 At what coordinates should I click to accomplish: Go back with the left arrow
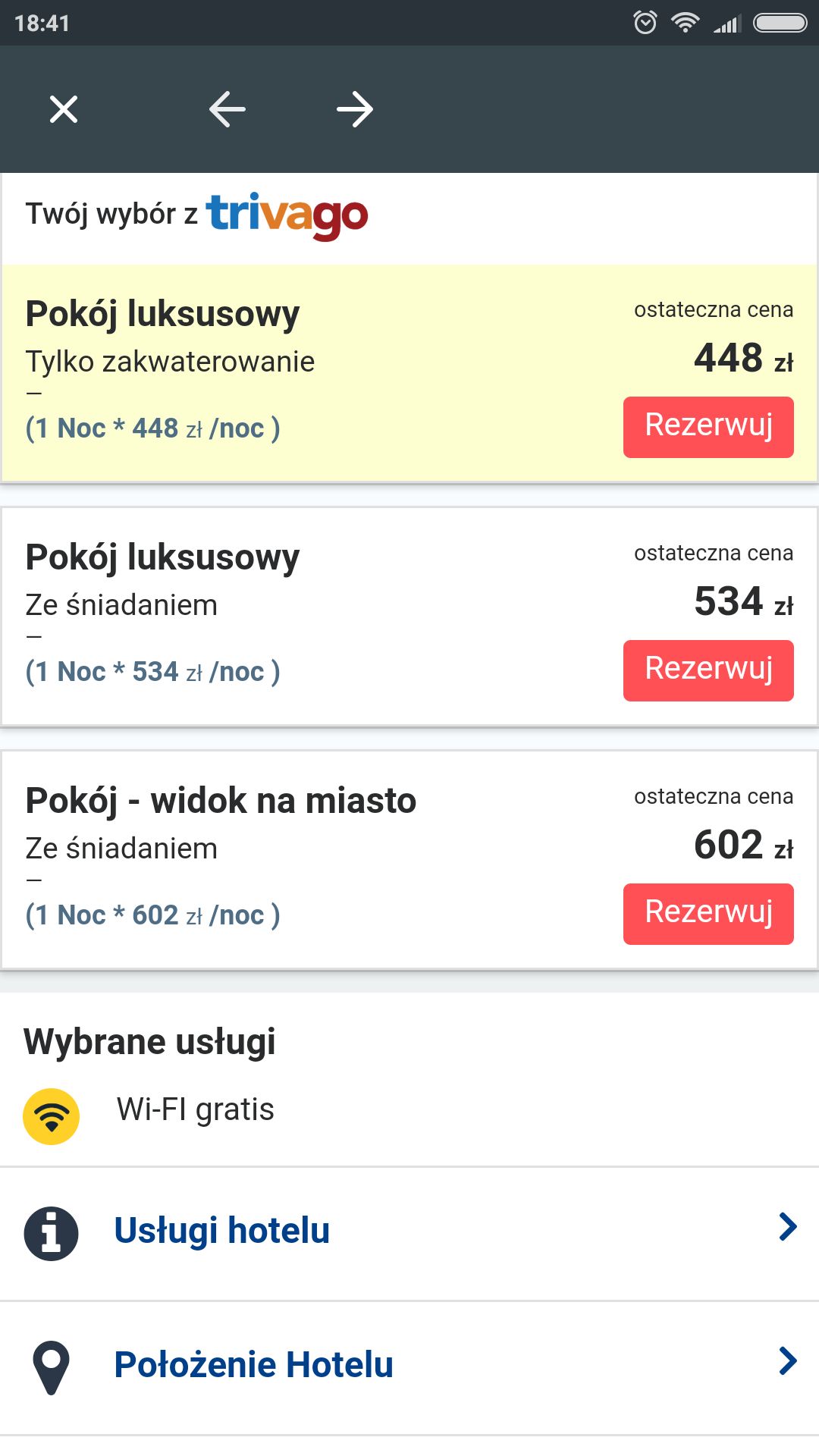[x=227, y=109]
